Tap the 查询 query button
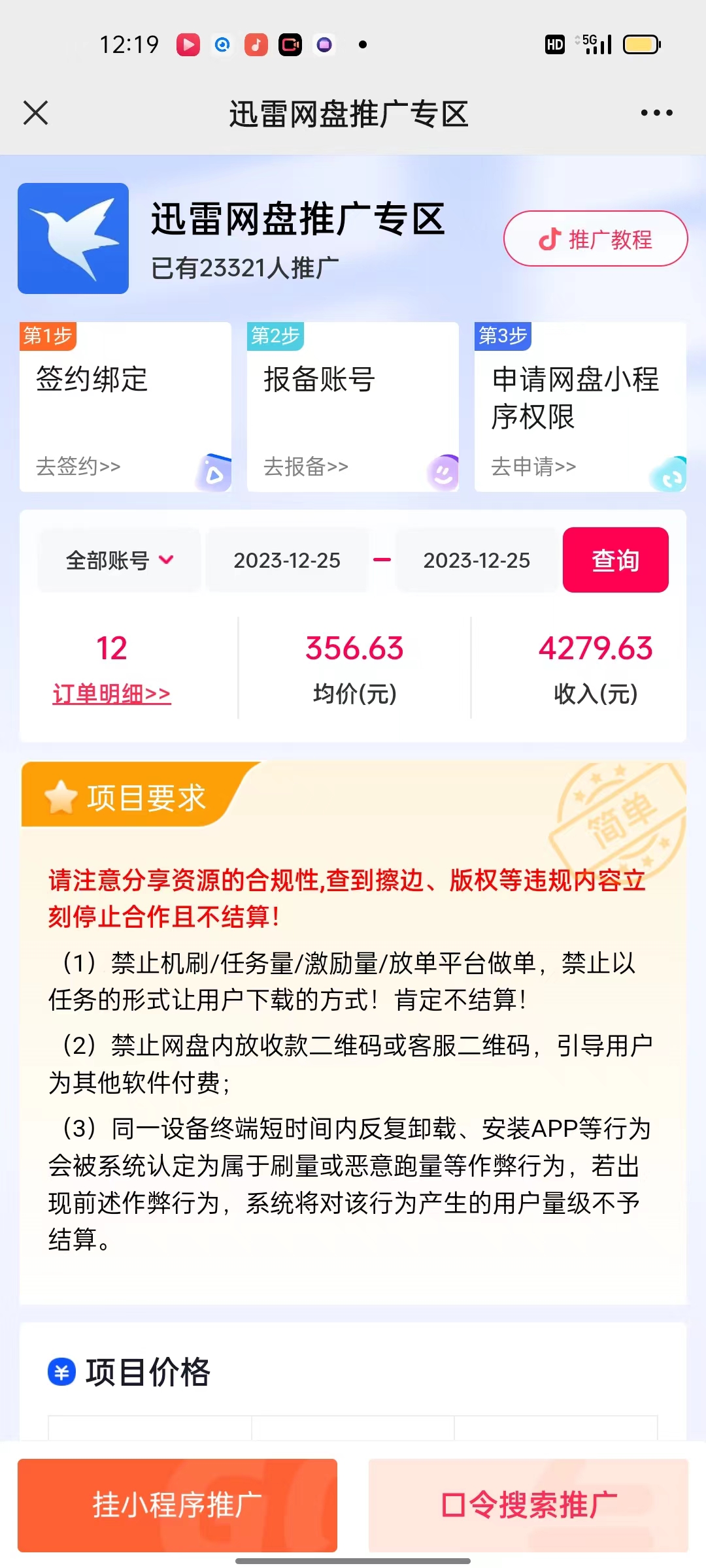 coord(615,560)
